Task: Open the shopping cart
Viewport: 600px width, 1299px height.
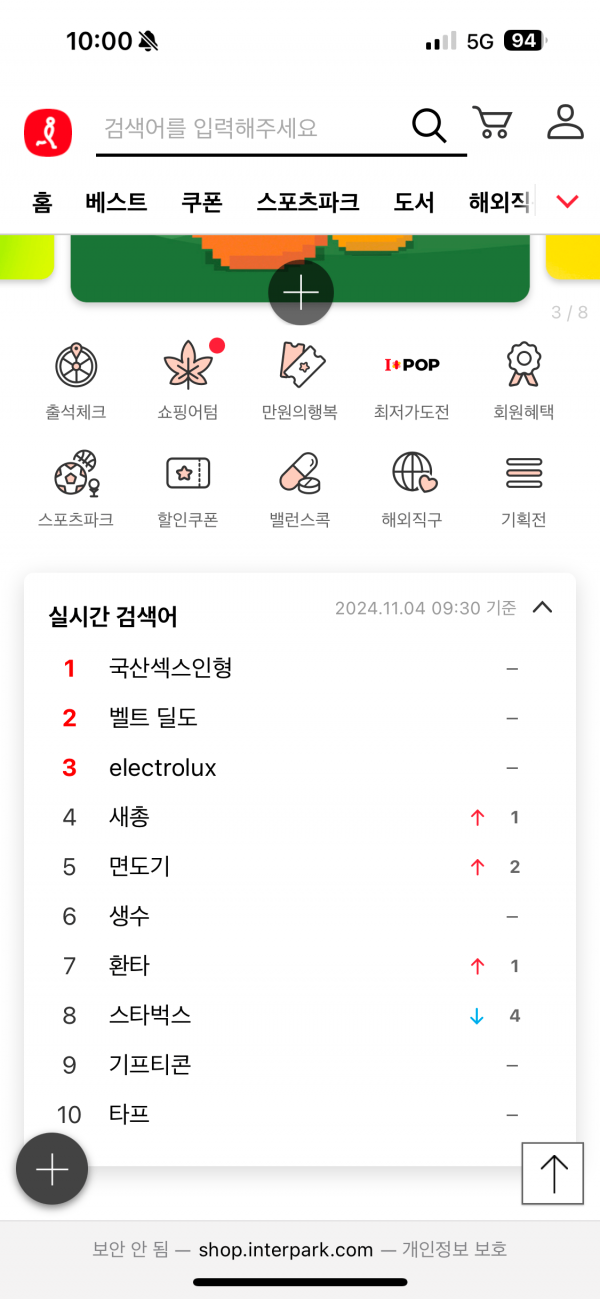Action: 491,123
